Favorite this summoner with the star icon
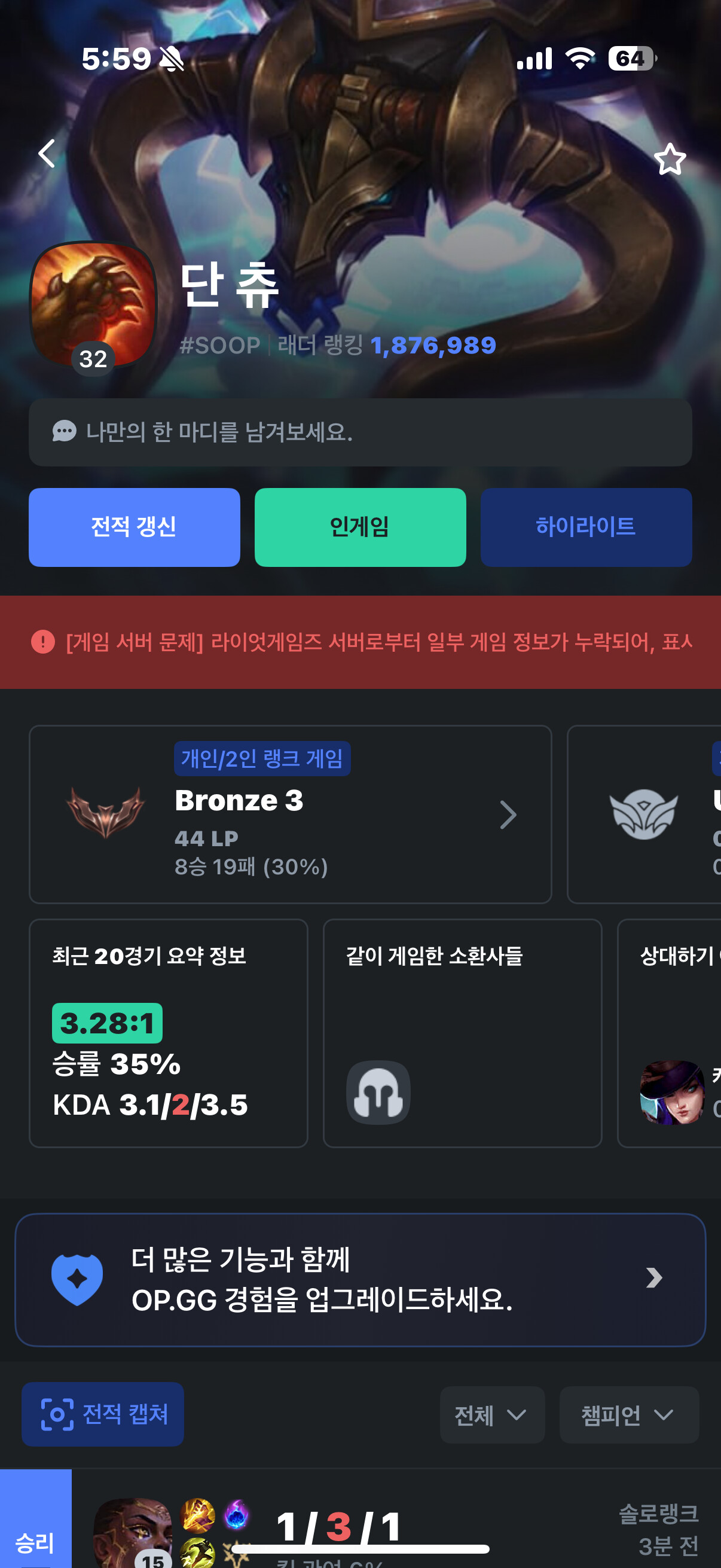Viewport: 721px width, 1568px height. pos(669,160)
